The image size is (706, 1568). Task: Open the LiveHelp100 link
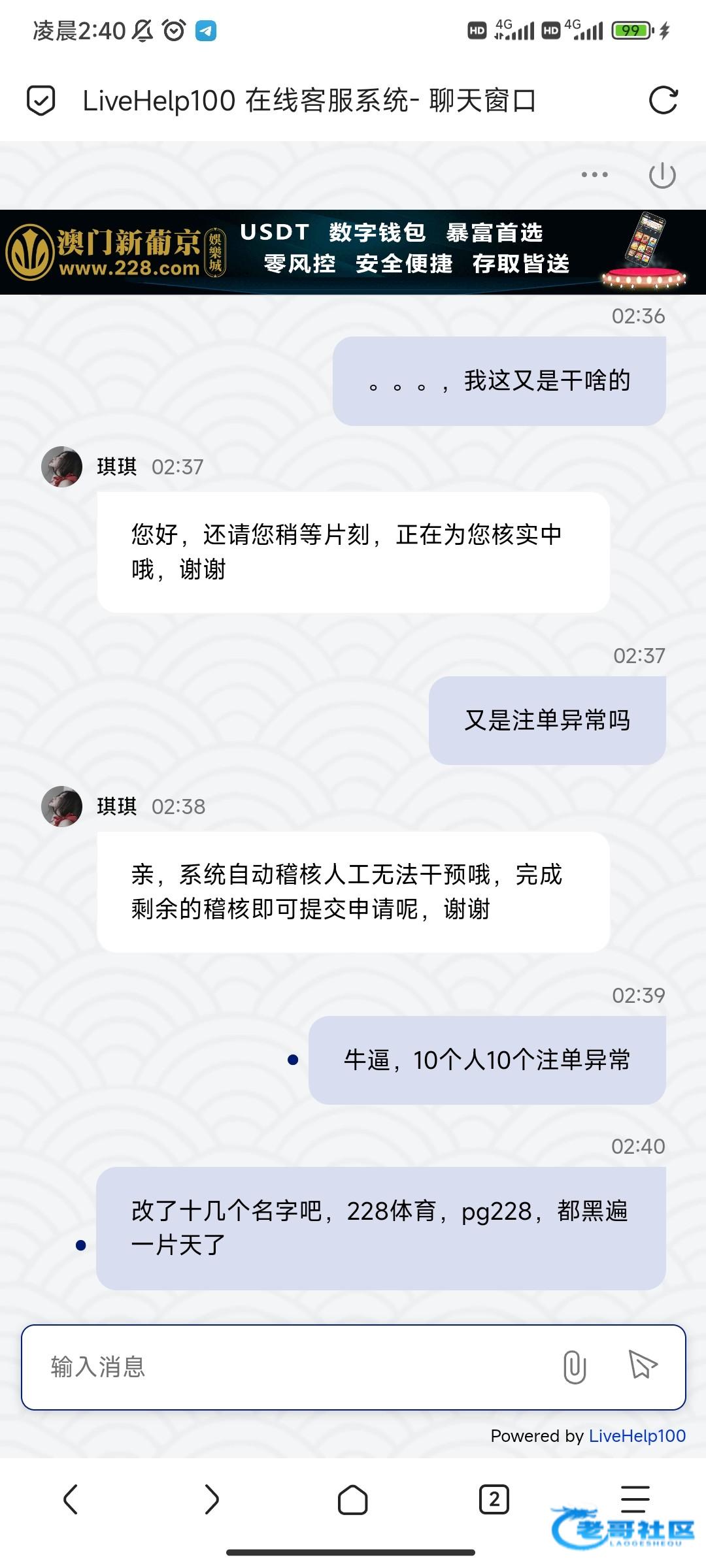(x=637, y=1435)
